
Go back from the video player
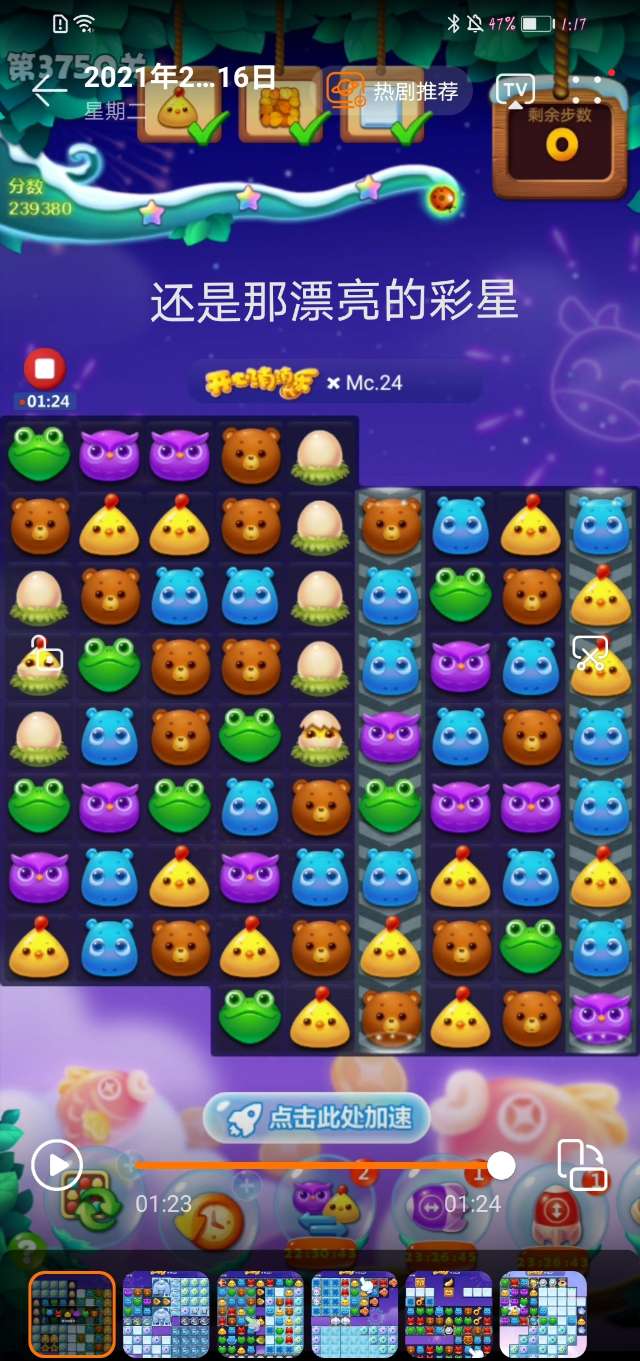tap(47, 89)
